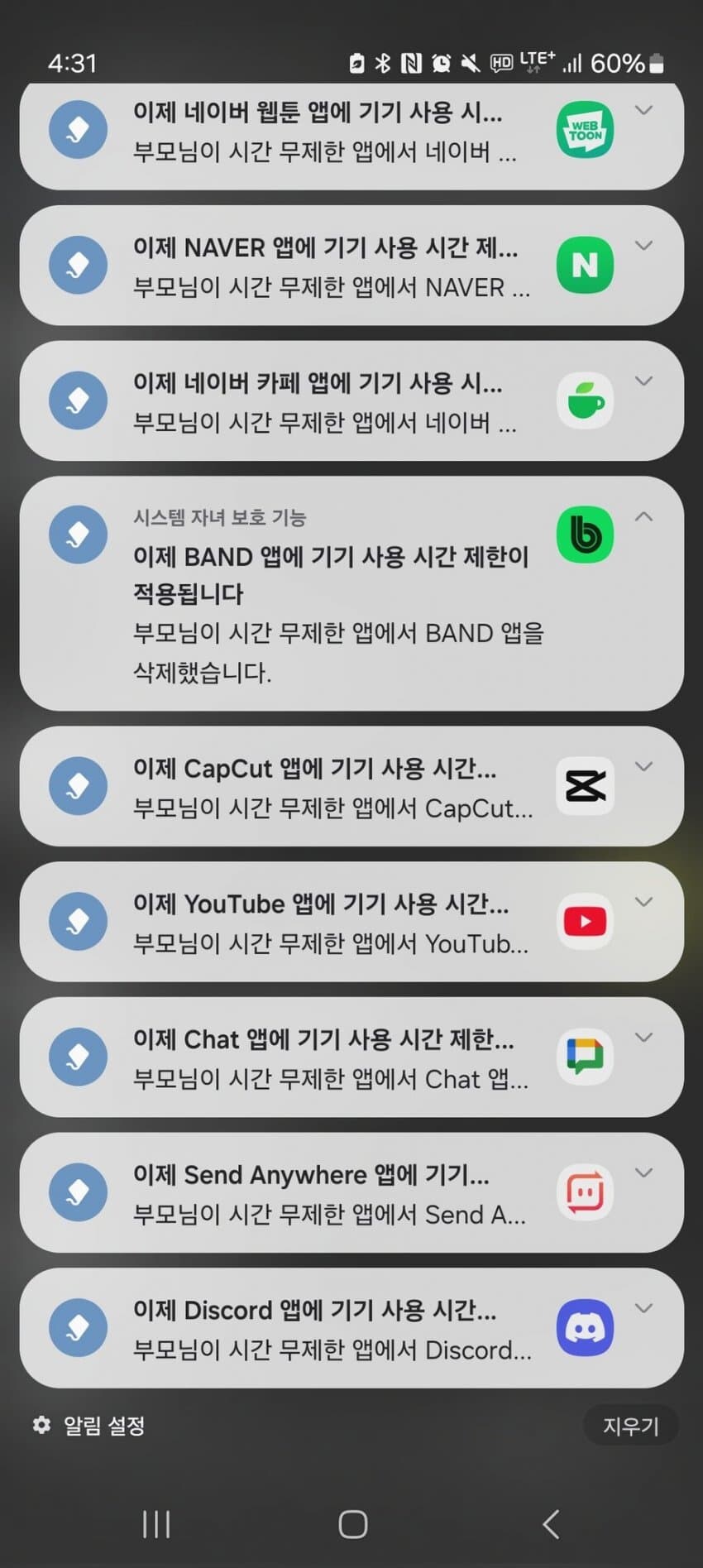This screenshot has width=703, height=1568.
Task: Expand the YouTube notification
Action: click(x=644, y=902)
